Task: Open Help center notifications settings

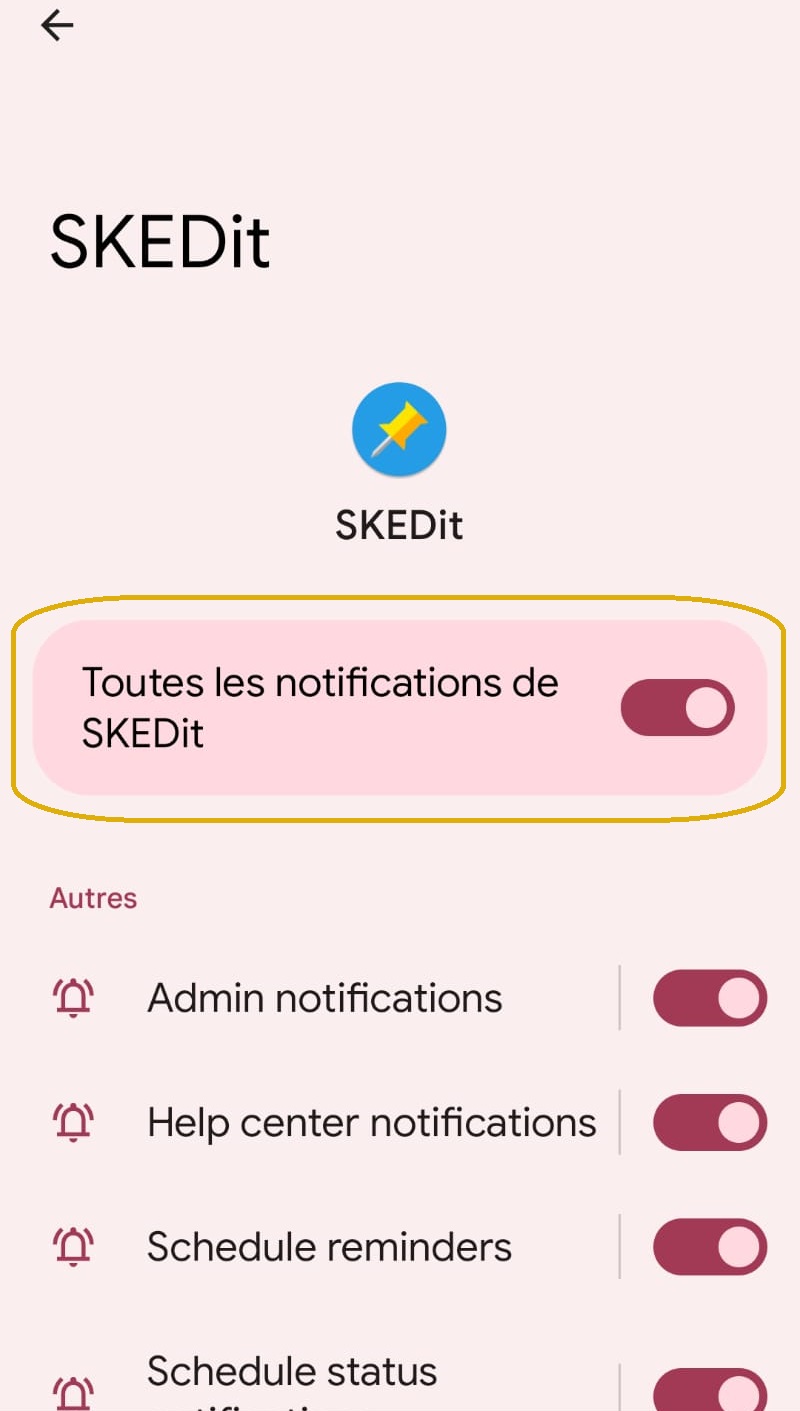Action: coord(371,1123)
